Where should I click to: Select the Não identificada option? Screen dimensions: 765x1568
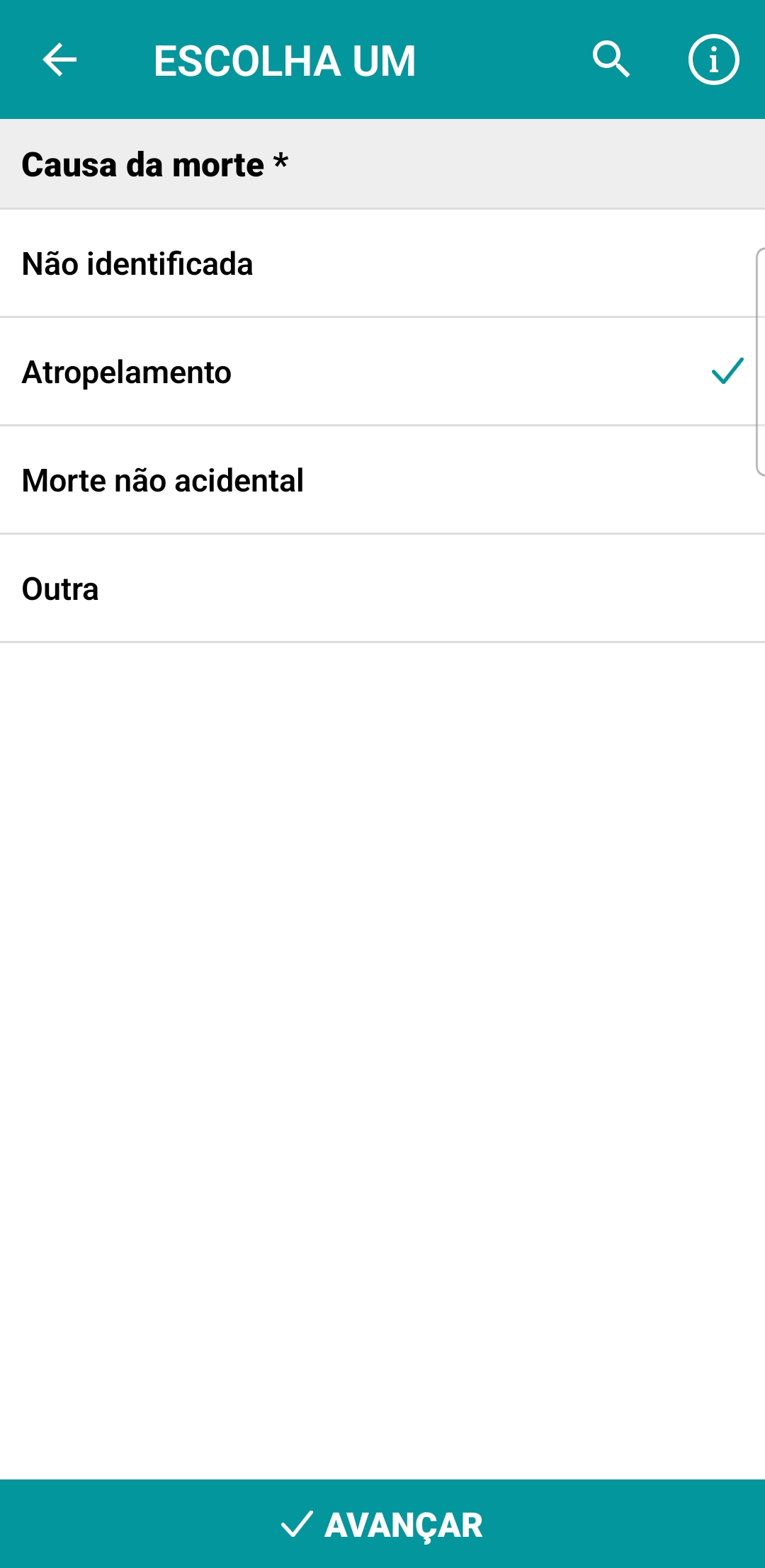283,263
